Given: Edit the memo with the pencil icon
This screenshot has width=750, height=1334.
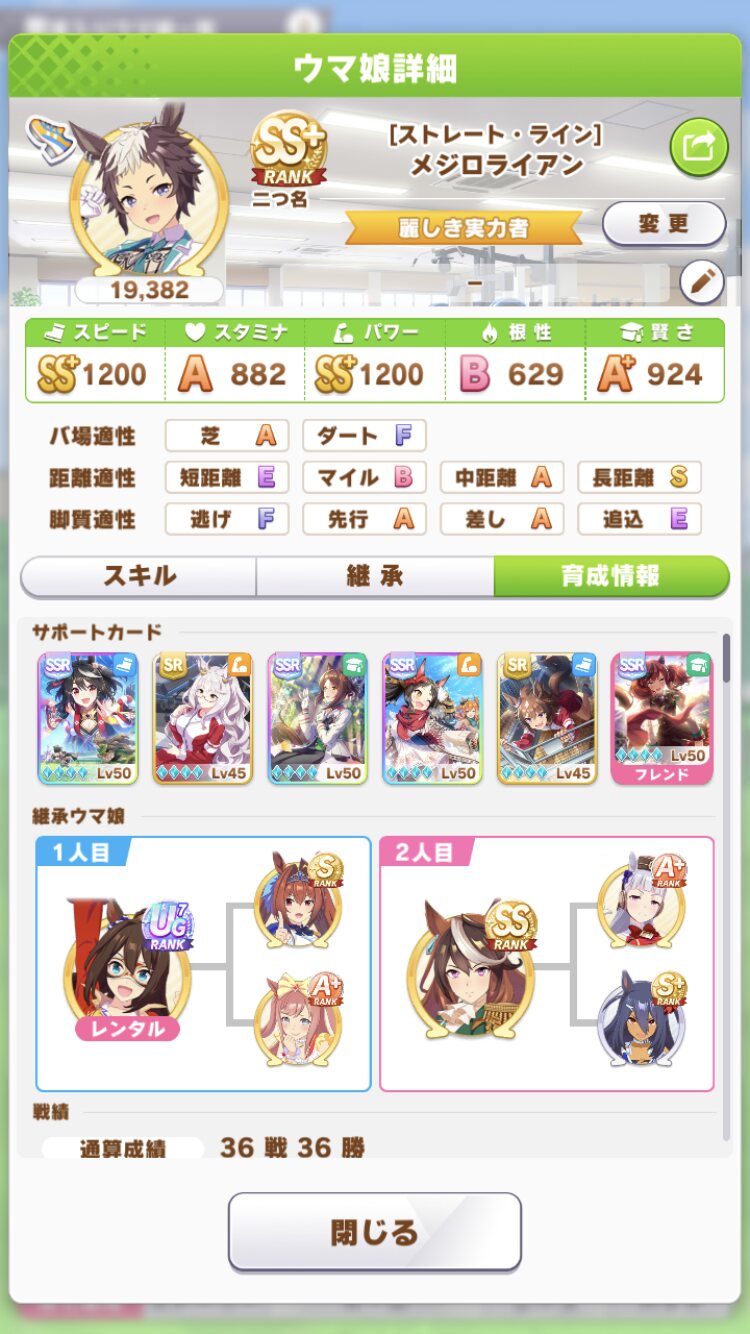Looking at the screenshot, I should click(701, 283).
